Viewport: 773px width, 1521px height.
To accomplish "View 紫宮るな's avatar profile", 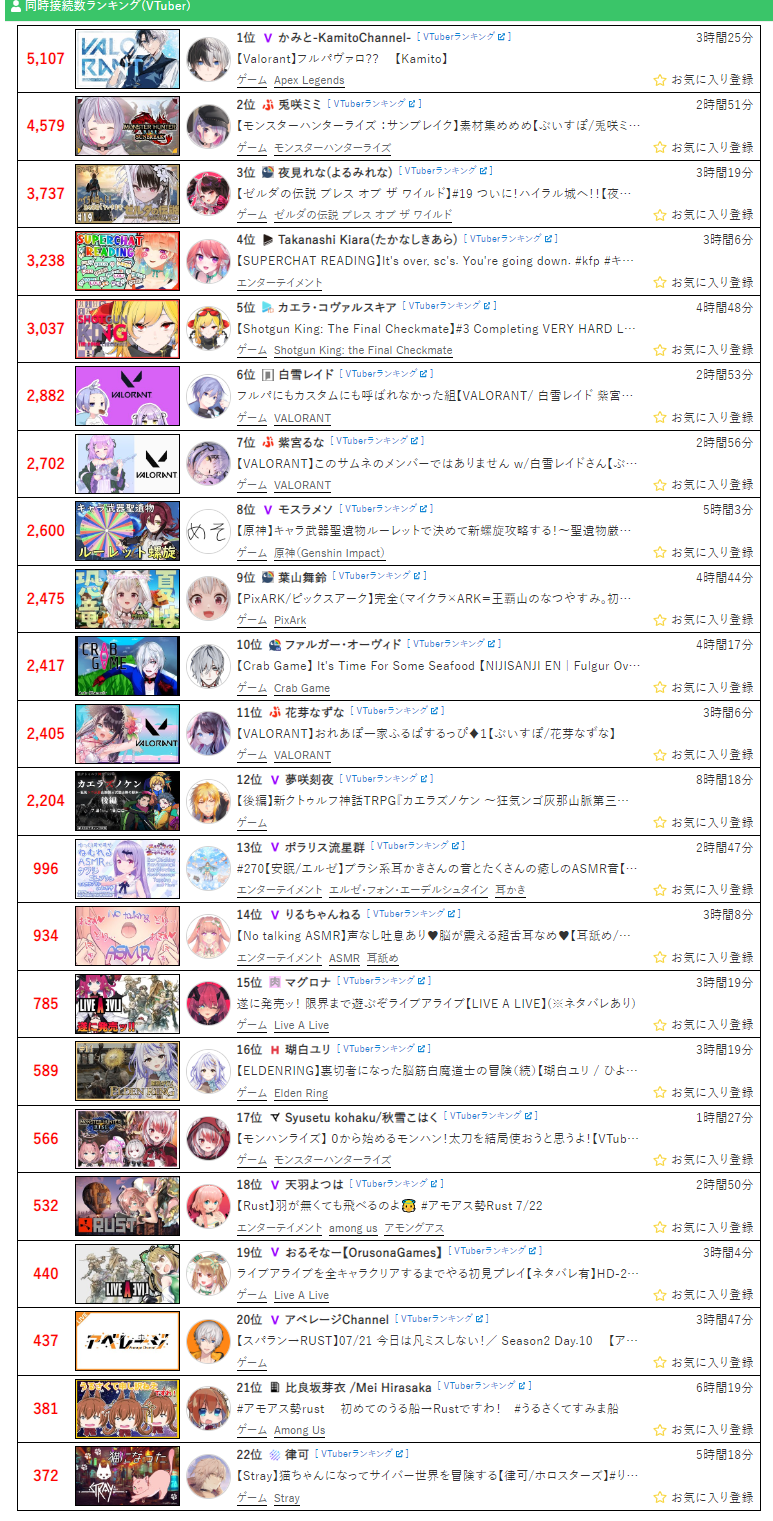I will tap(209, 463).
